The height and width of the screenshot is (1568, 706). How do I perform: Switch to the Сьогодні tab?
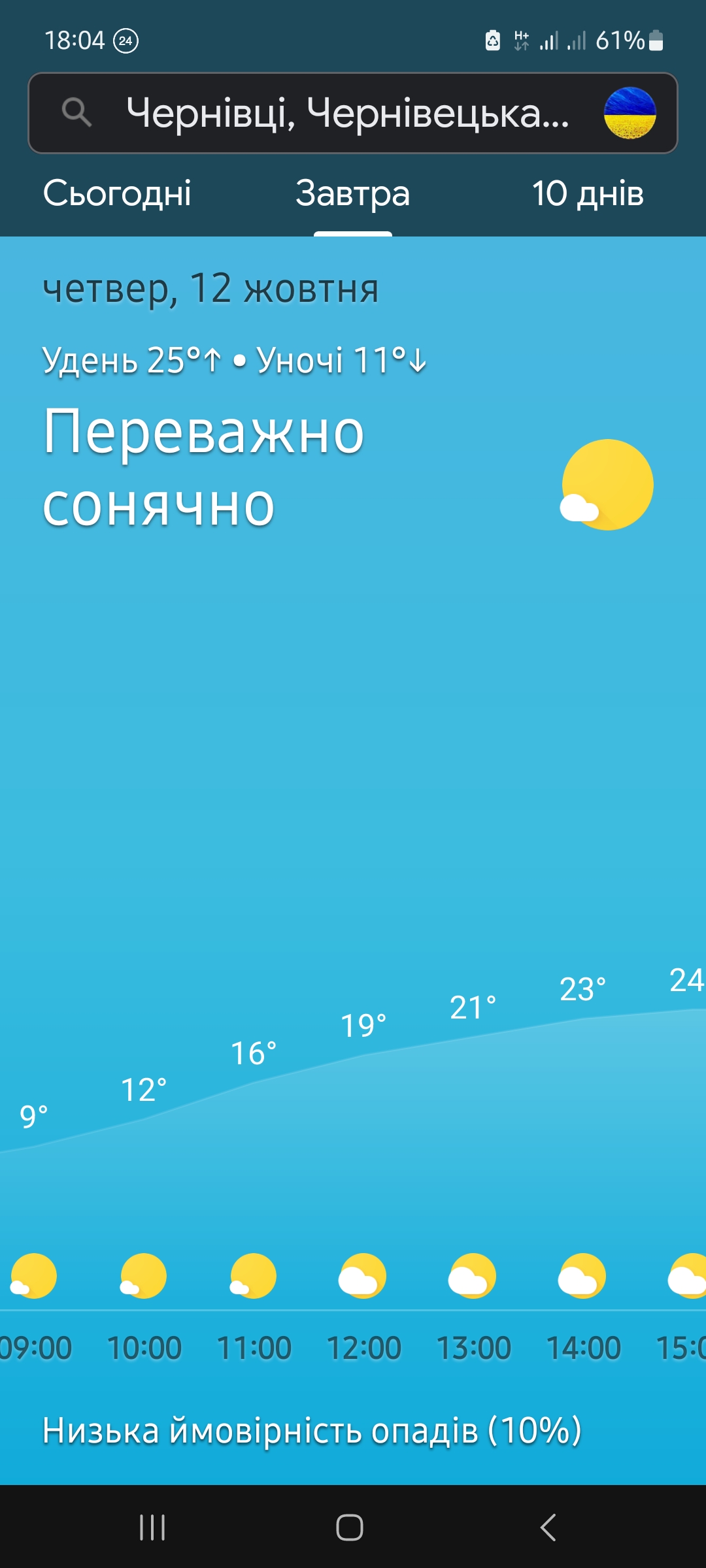117,193
